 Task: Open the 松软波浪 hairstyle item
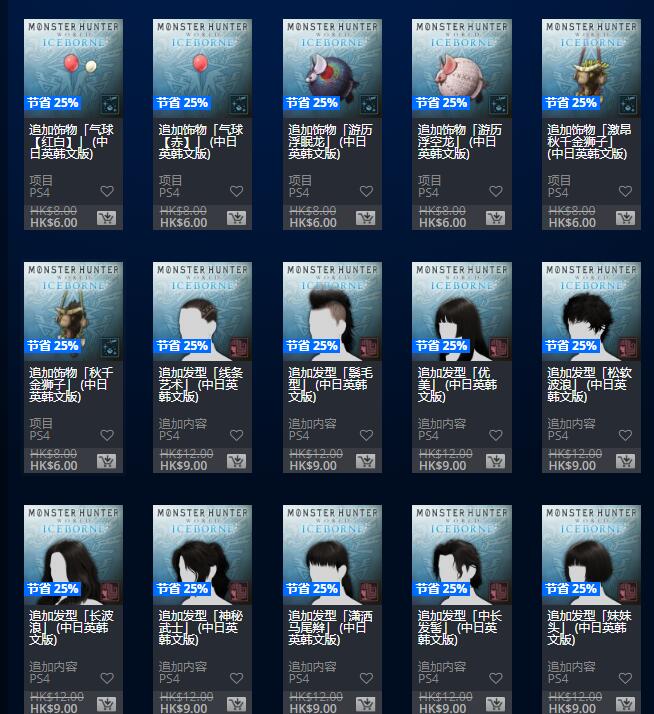591,305
